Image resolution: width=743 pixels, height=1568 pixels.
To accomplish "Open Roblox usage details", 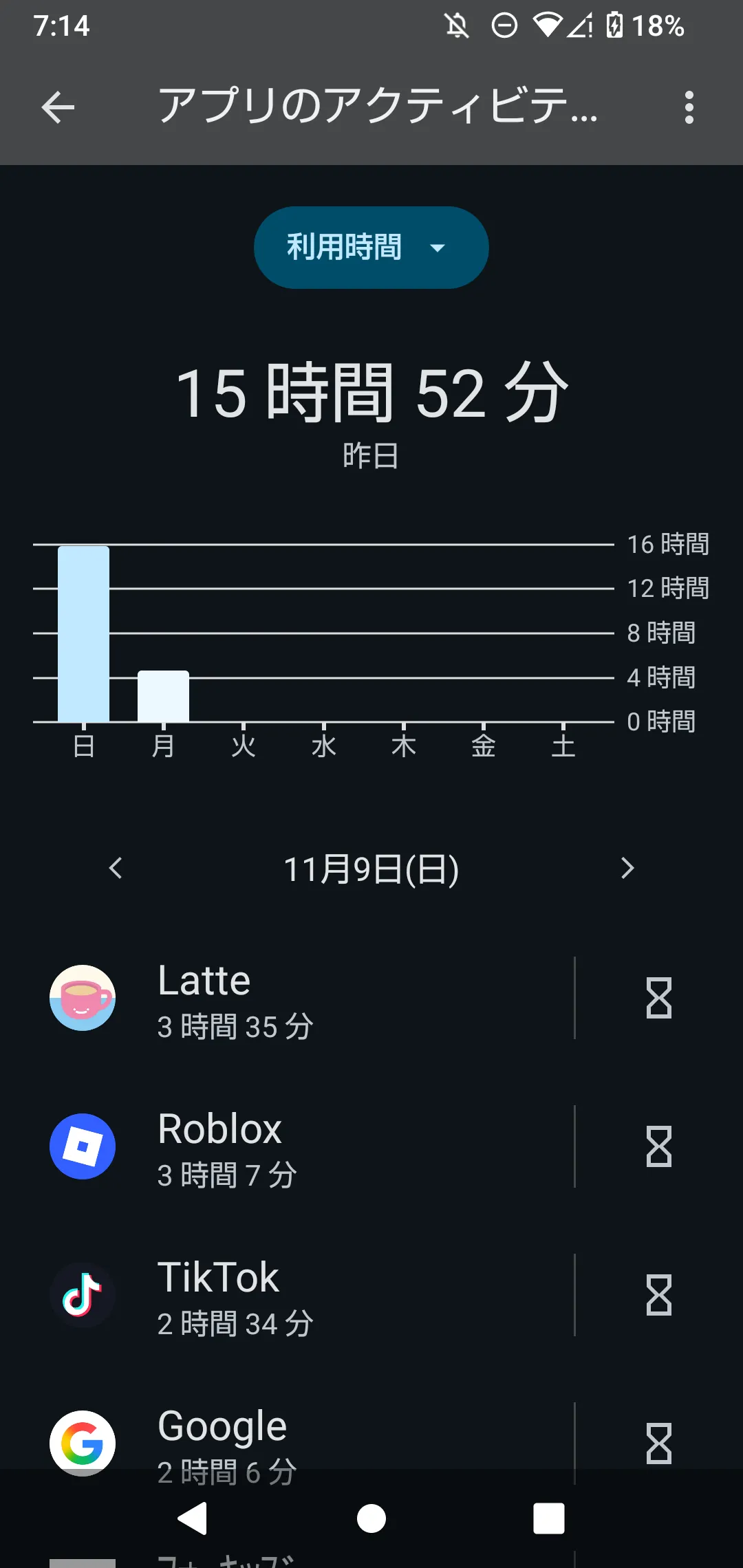I will tap(310, 1147).
